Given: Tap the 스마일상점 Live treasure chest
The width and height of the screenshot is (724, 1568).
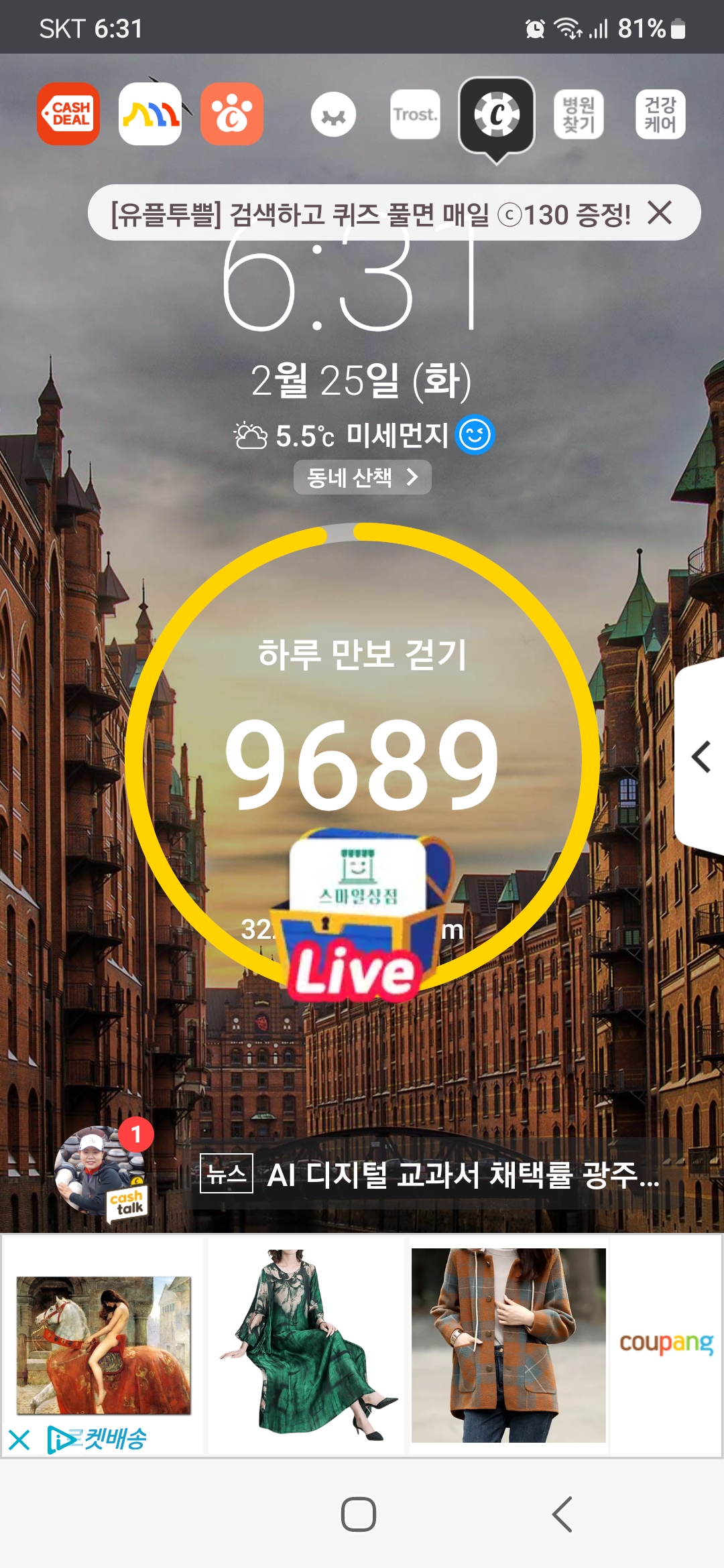Looking at the screenshot, I should coord(362,915).
